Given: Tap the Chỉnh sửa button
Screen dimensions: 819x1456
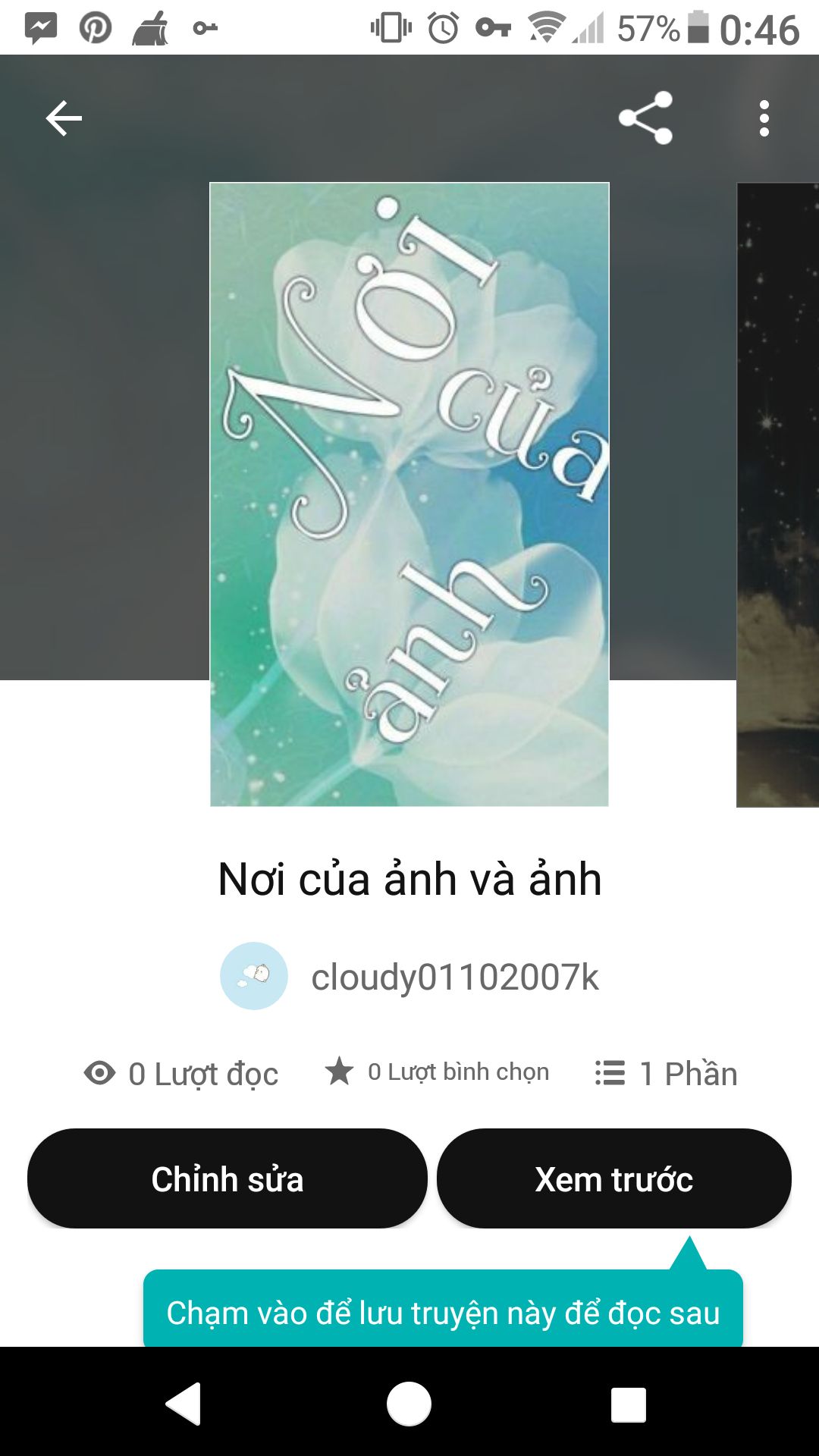Looking at the screenshot, I should point(227,1178).
